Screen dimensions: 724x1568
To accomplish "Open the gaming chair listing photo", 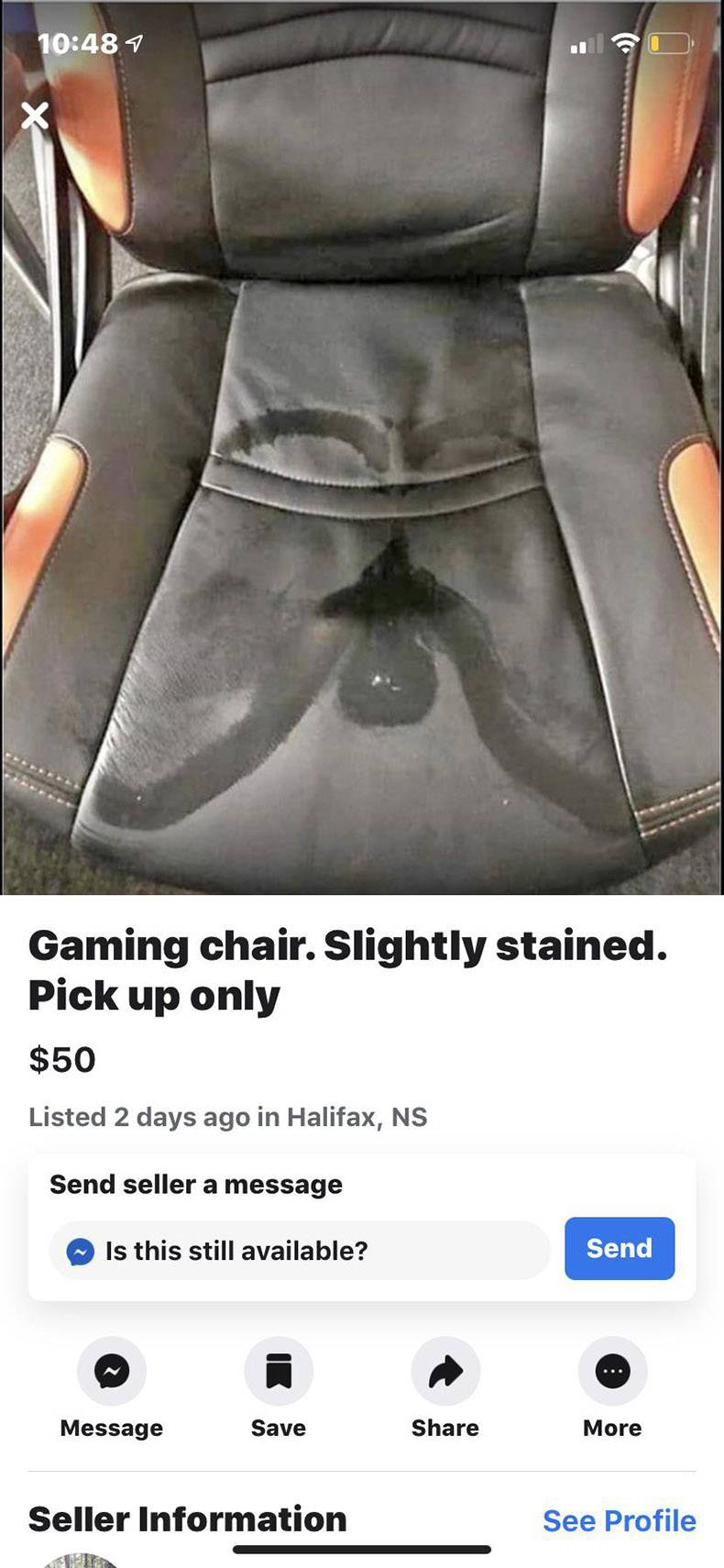I will (x=362, y=513).
